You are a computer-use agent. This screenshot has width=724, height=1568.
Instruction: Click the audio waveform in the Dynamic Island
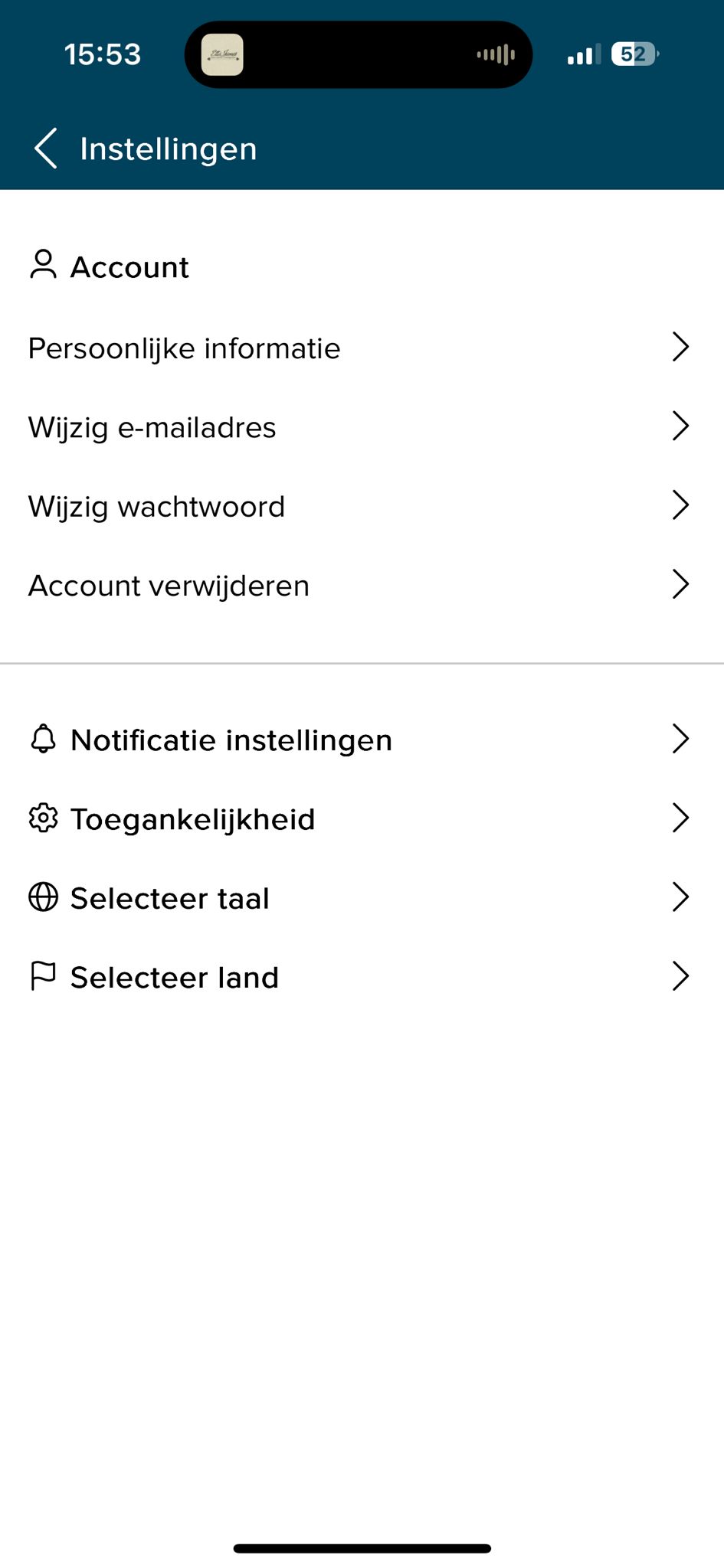tap(495, 54)
